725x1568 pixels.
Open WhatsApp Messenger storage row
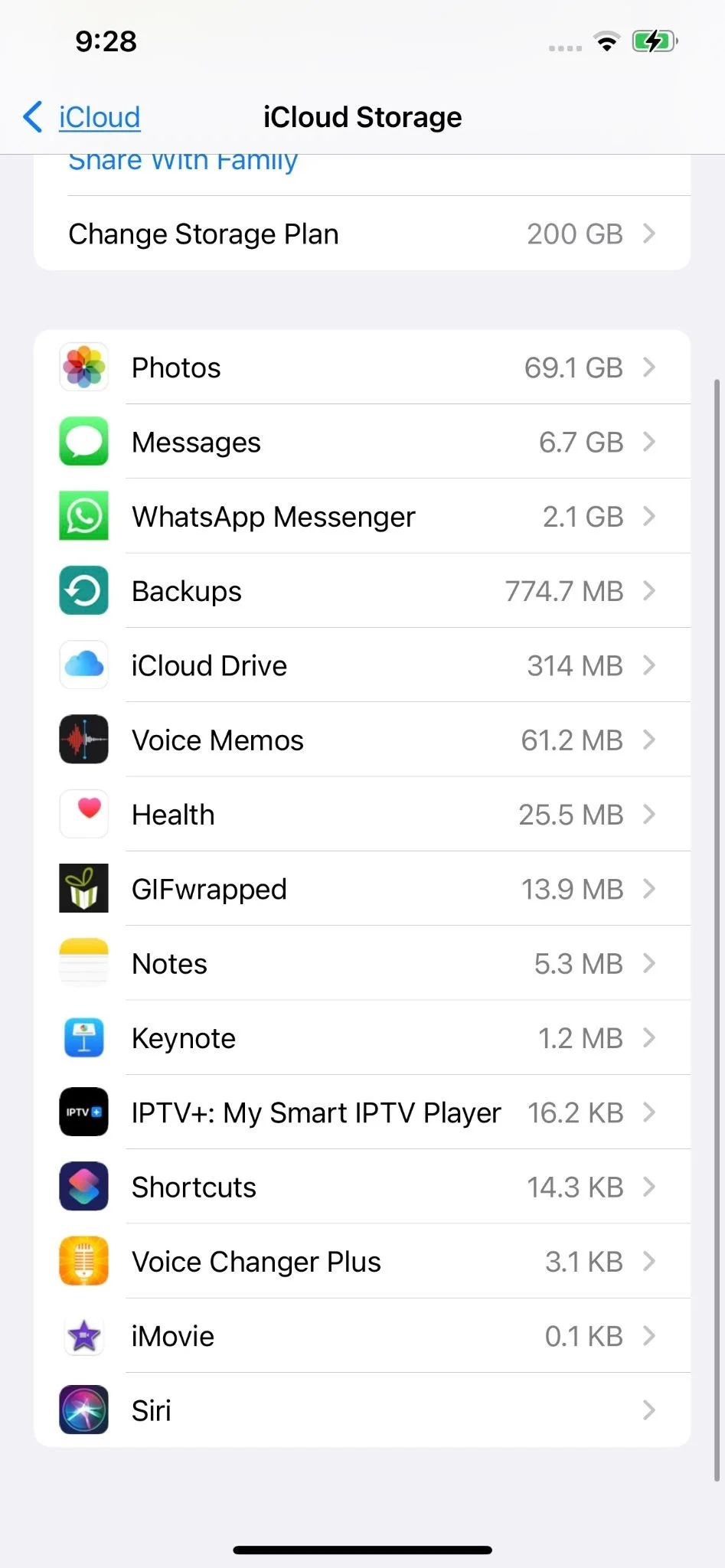point(362,516)
